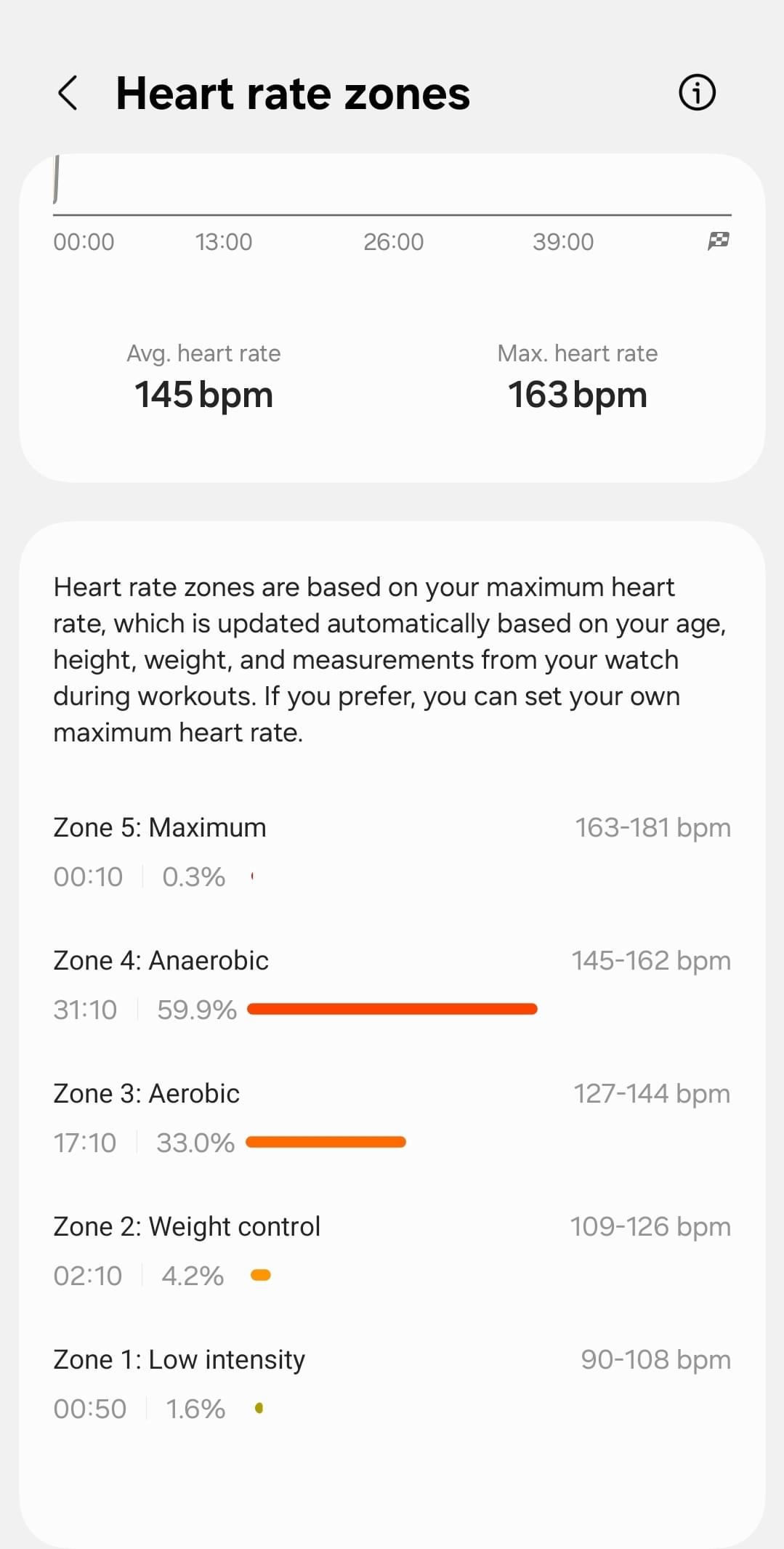This screenshot has height=1549, width=784.
Task: Go back from Heart rate zones
Action: click(68, 93)
